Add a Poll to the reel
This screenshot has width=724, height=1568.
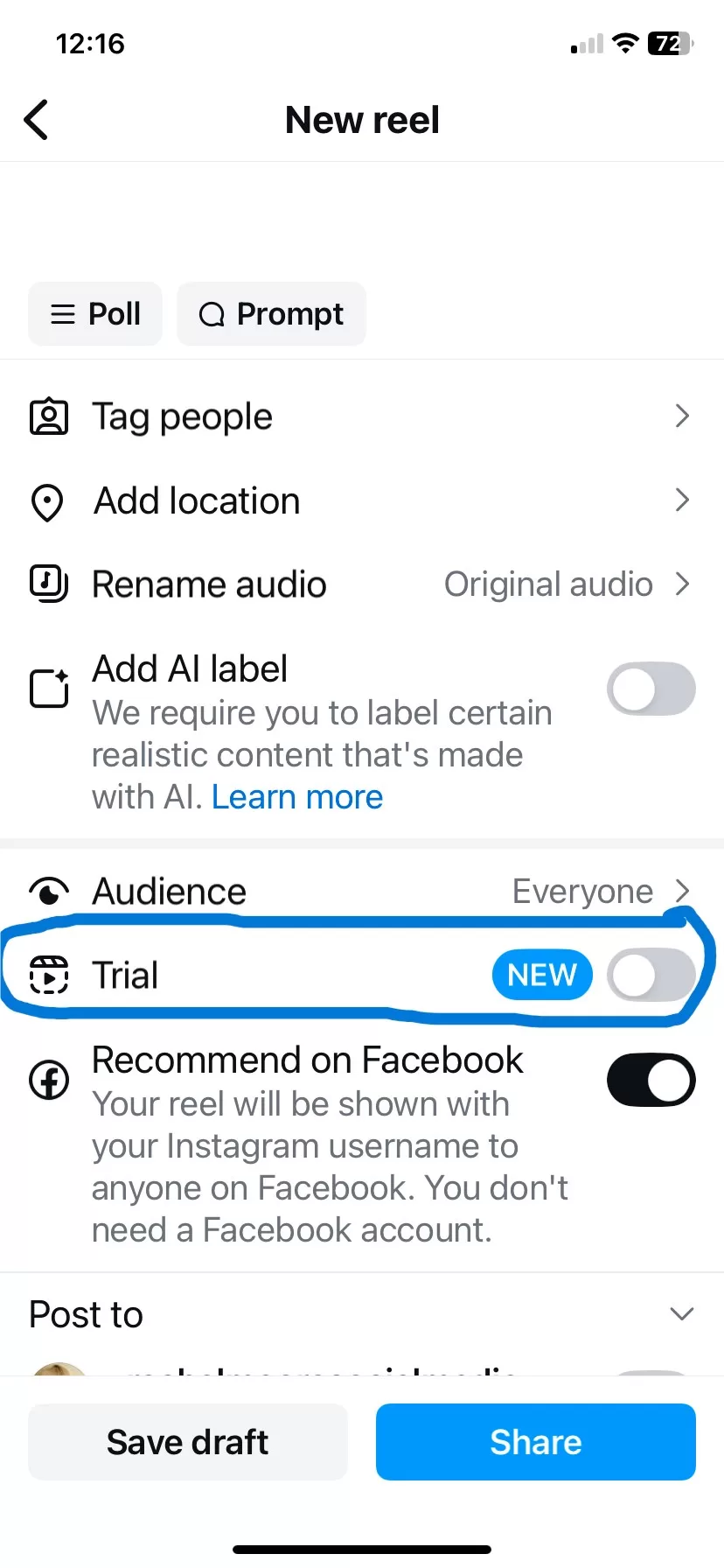(x=95, y=314)
